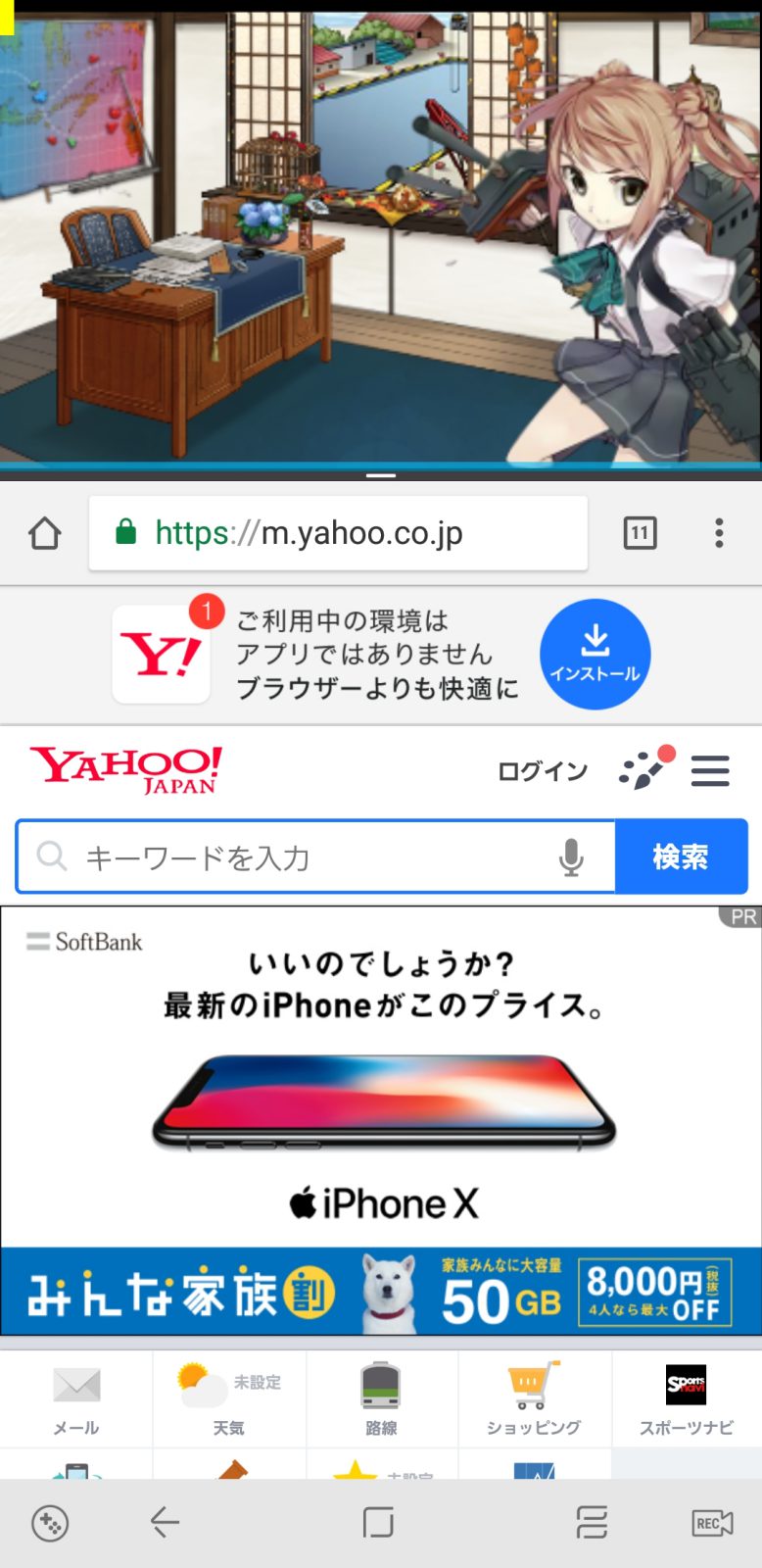Go back with the bottom arrow

click(165, 1522)
